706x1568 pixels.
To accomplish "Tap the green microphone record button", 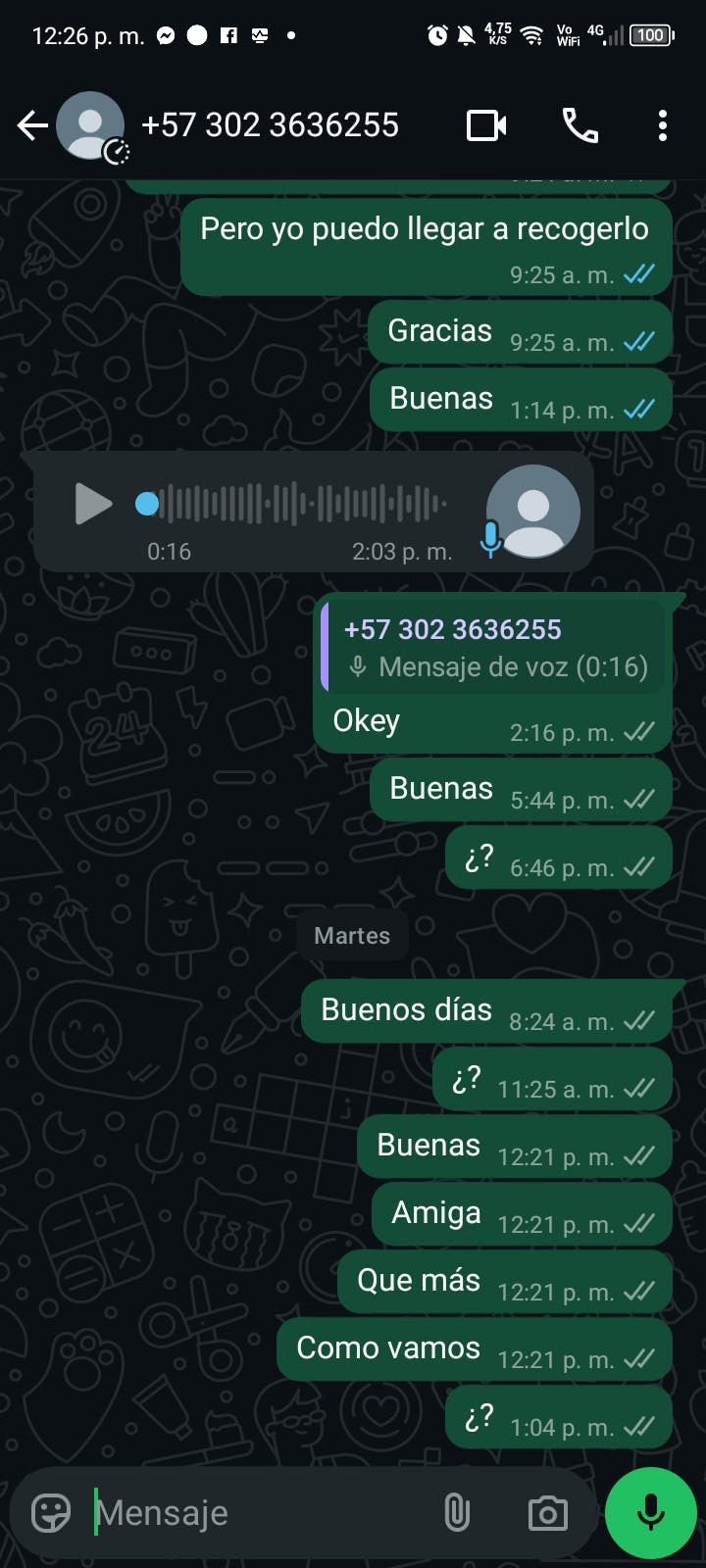I will click(650, 1513).
